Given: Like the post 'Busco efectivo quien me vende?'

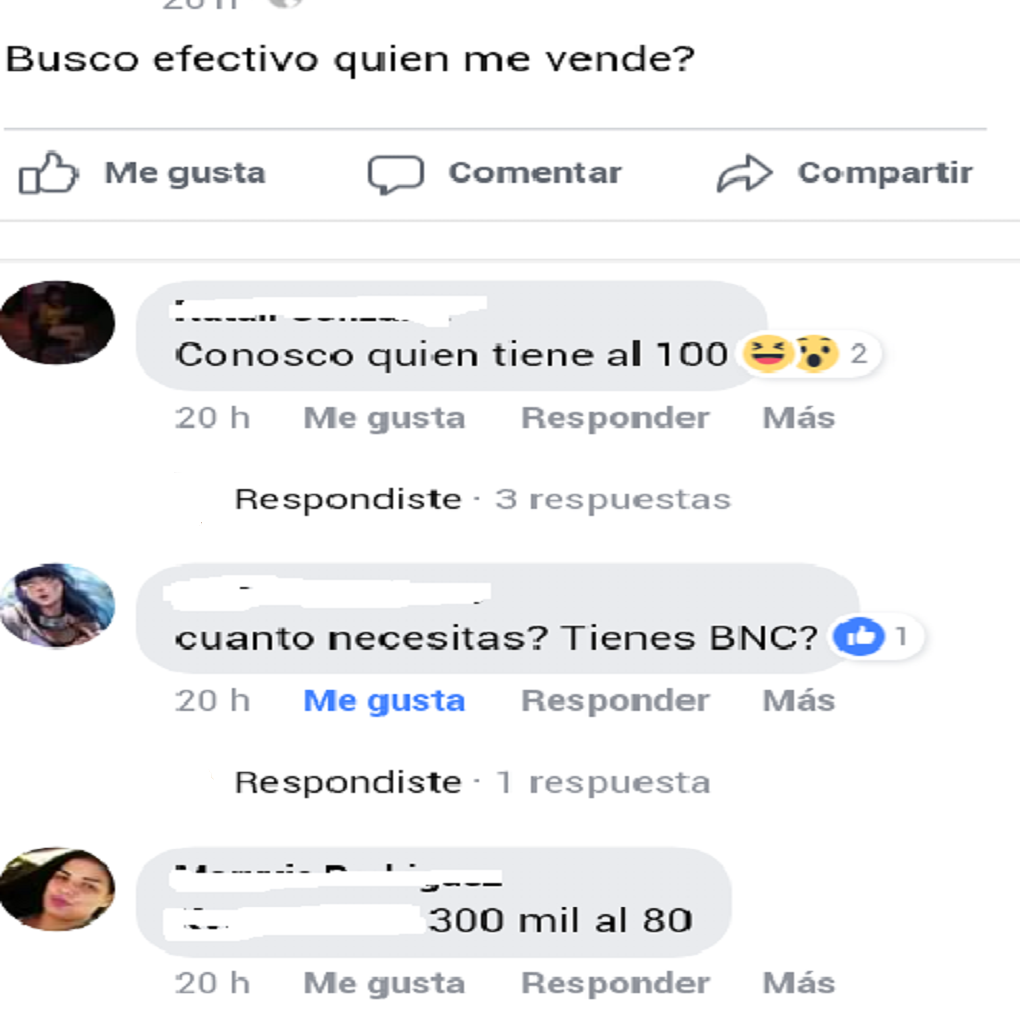Looking at the screenshot, I should coord(143,173).
